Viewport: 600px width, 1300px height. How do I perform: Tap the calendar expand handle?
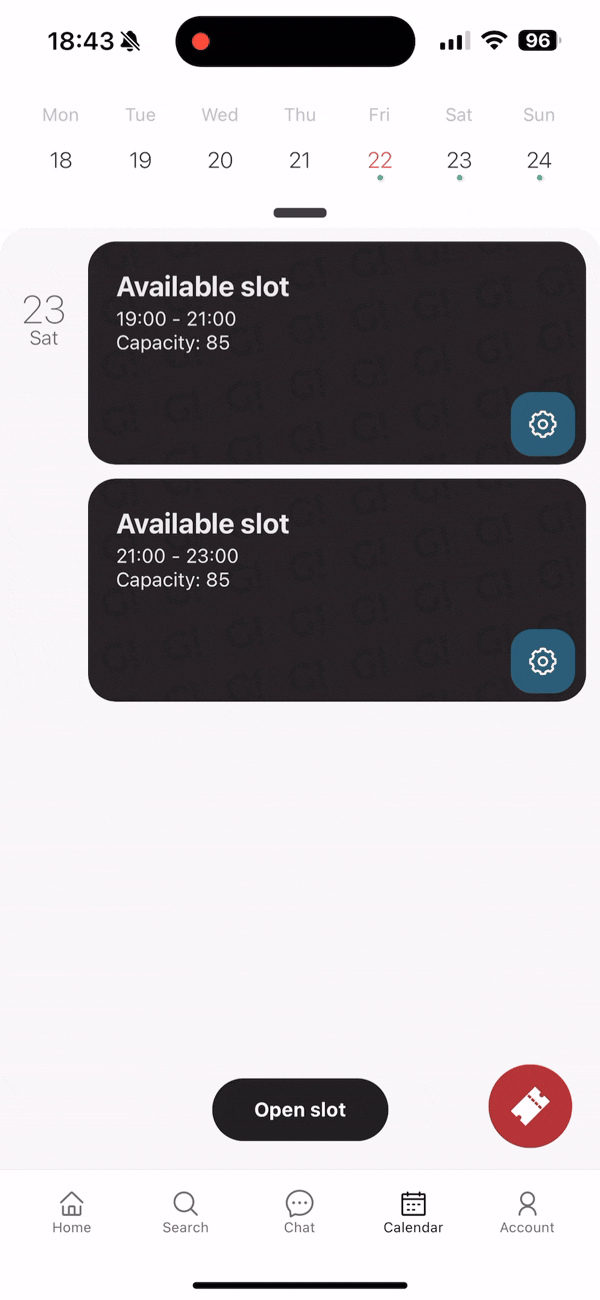[300, 212]
